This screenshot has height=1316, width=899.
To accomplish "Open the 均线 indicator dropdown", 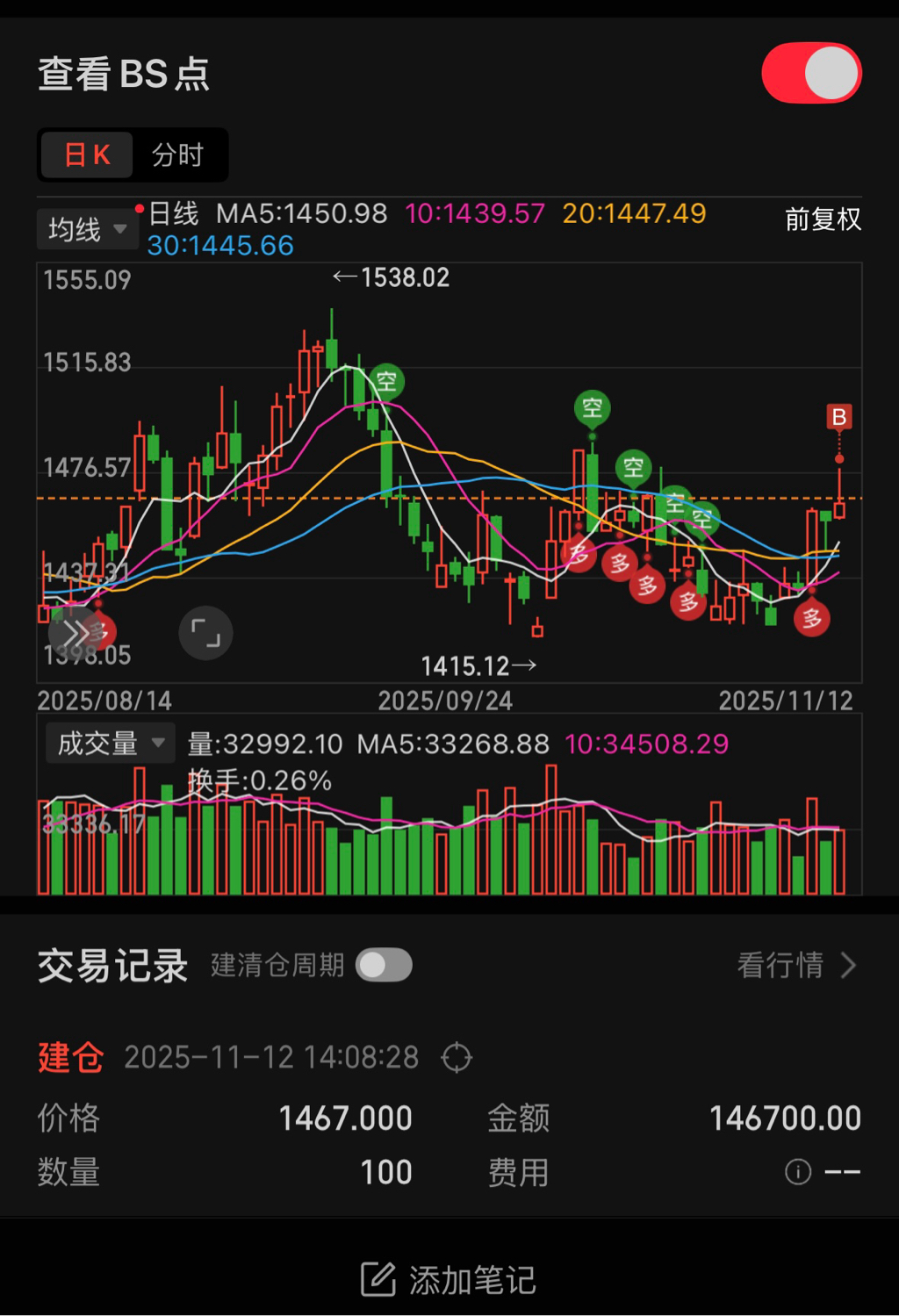I will [86, 230].
